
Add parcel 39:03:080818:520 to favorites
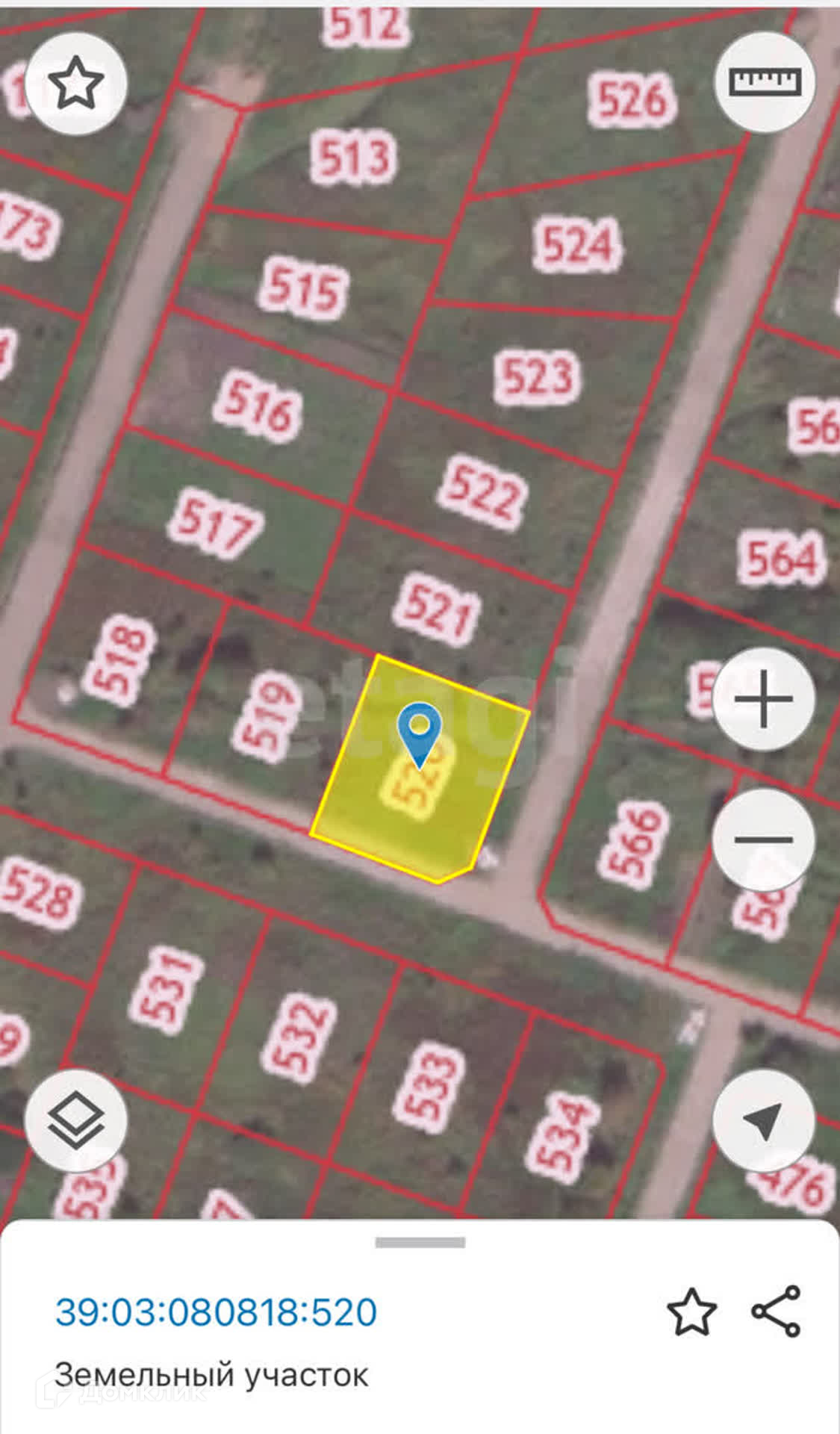click(x=691, y=1312)
